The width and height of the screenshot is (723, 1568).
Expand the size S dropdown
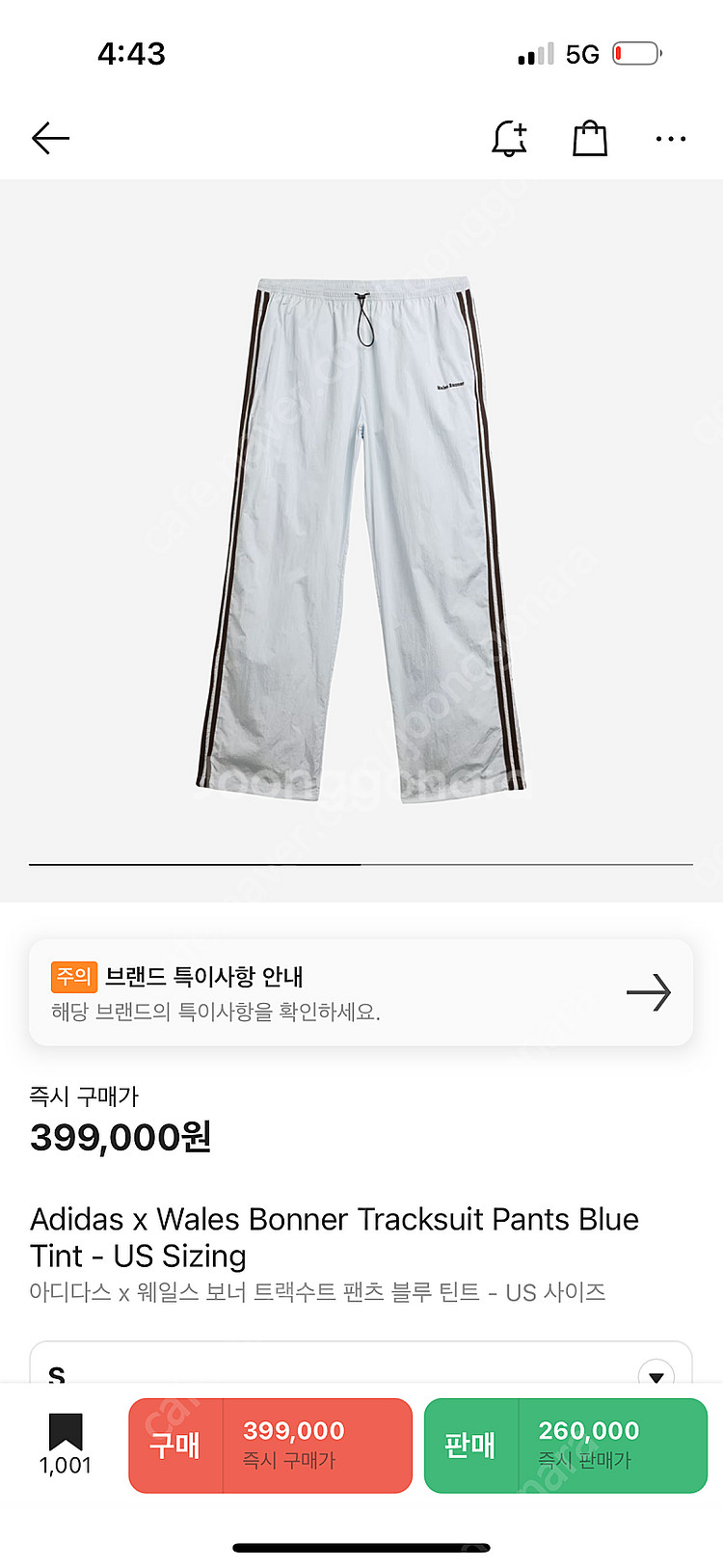(x=656, y=1374)
